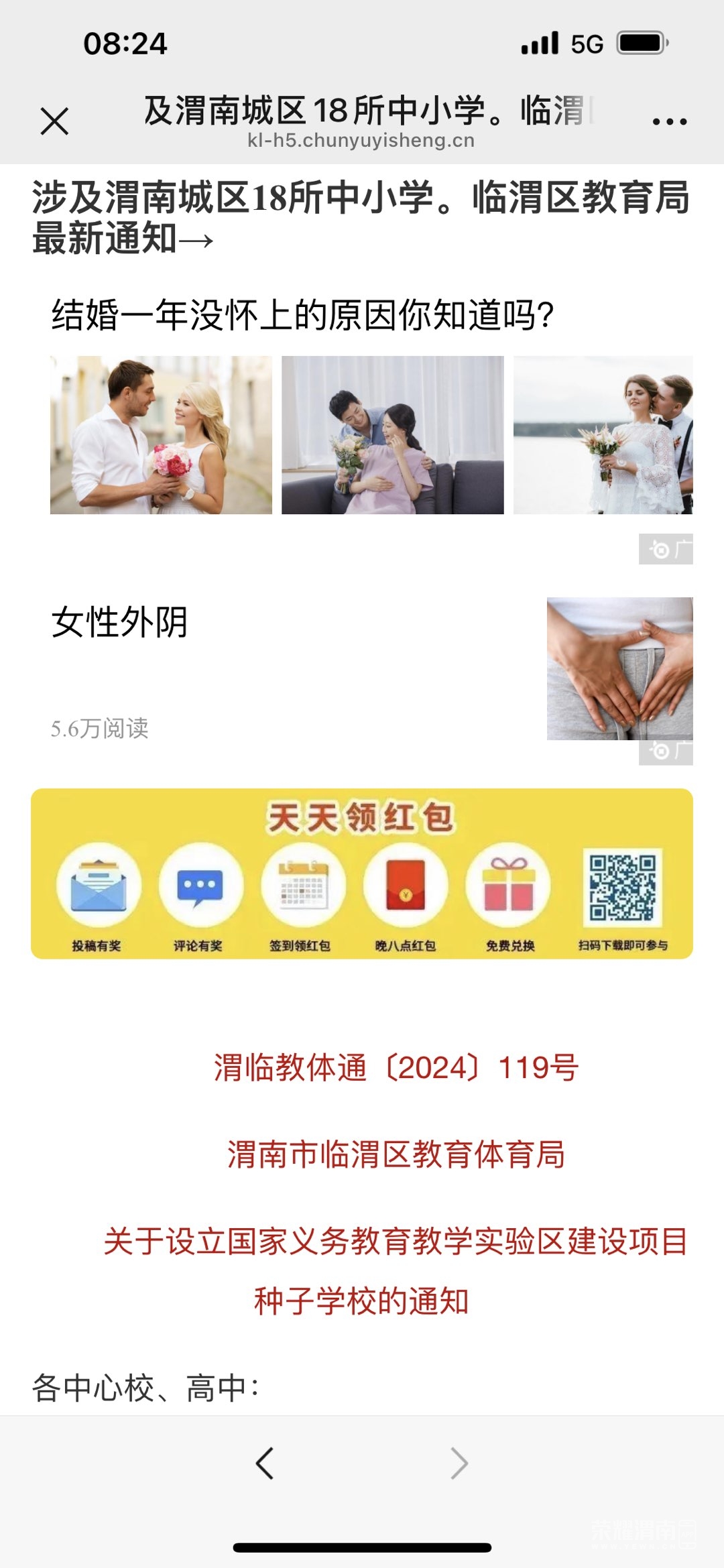The image size is (724, 1568).
Task: Go forward to the next web page
Action: click(459, 1463)
